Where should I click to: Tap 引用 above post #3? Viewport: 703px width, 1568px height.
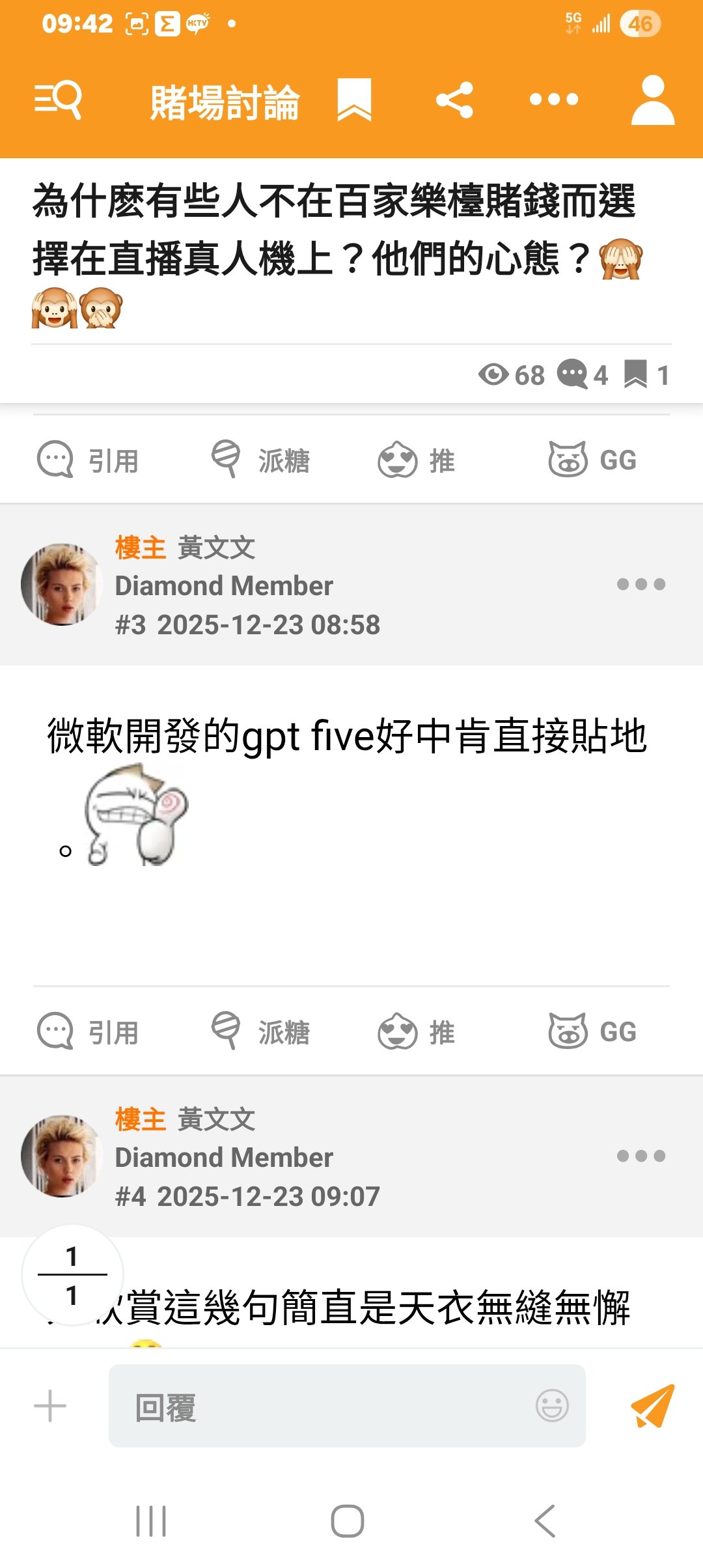point(88,460)
